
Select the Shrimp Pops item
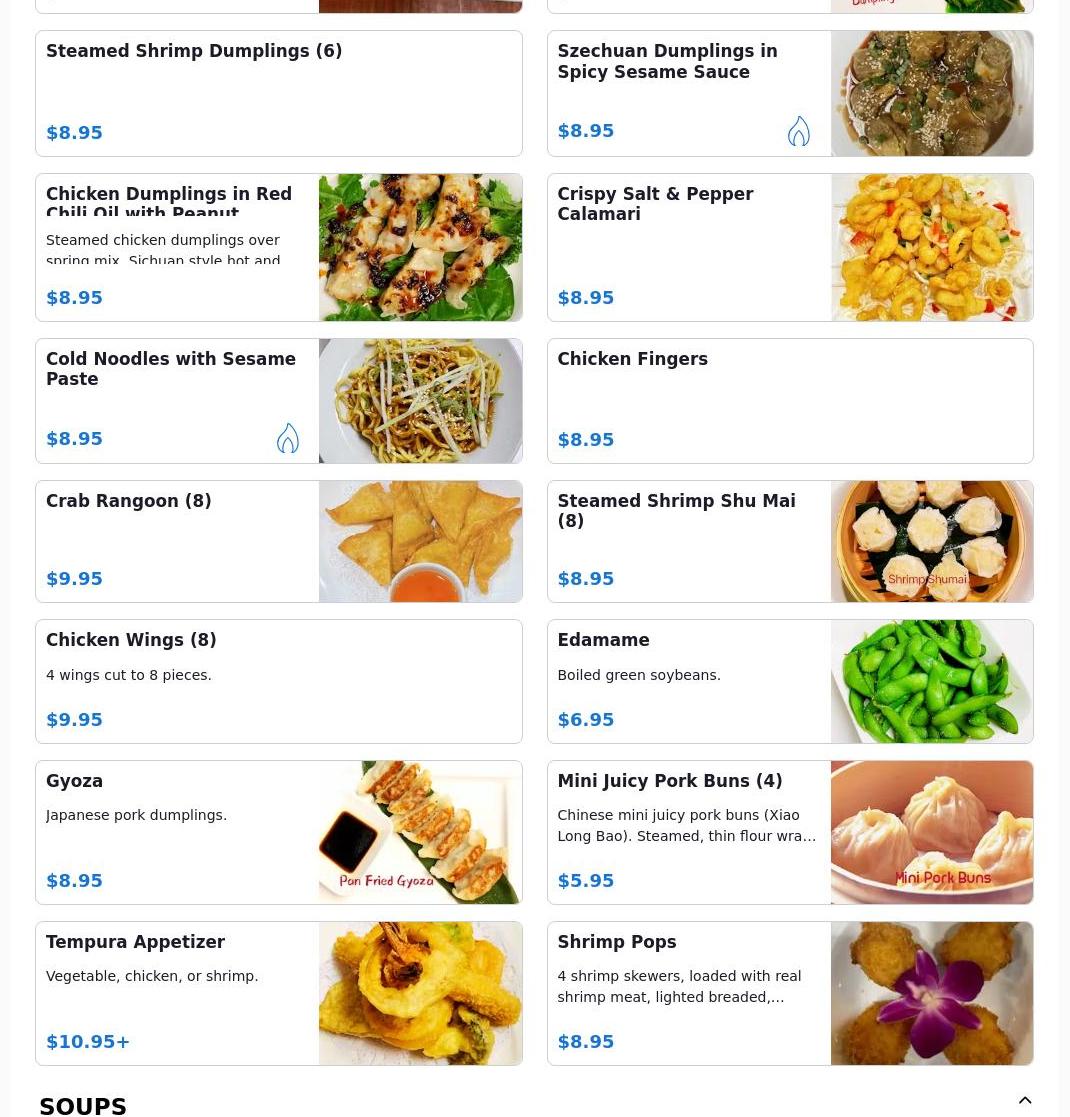pyautogui.click(x=689, y=993)
